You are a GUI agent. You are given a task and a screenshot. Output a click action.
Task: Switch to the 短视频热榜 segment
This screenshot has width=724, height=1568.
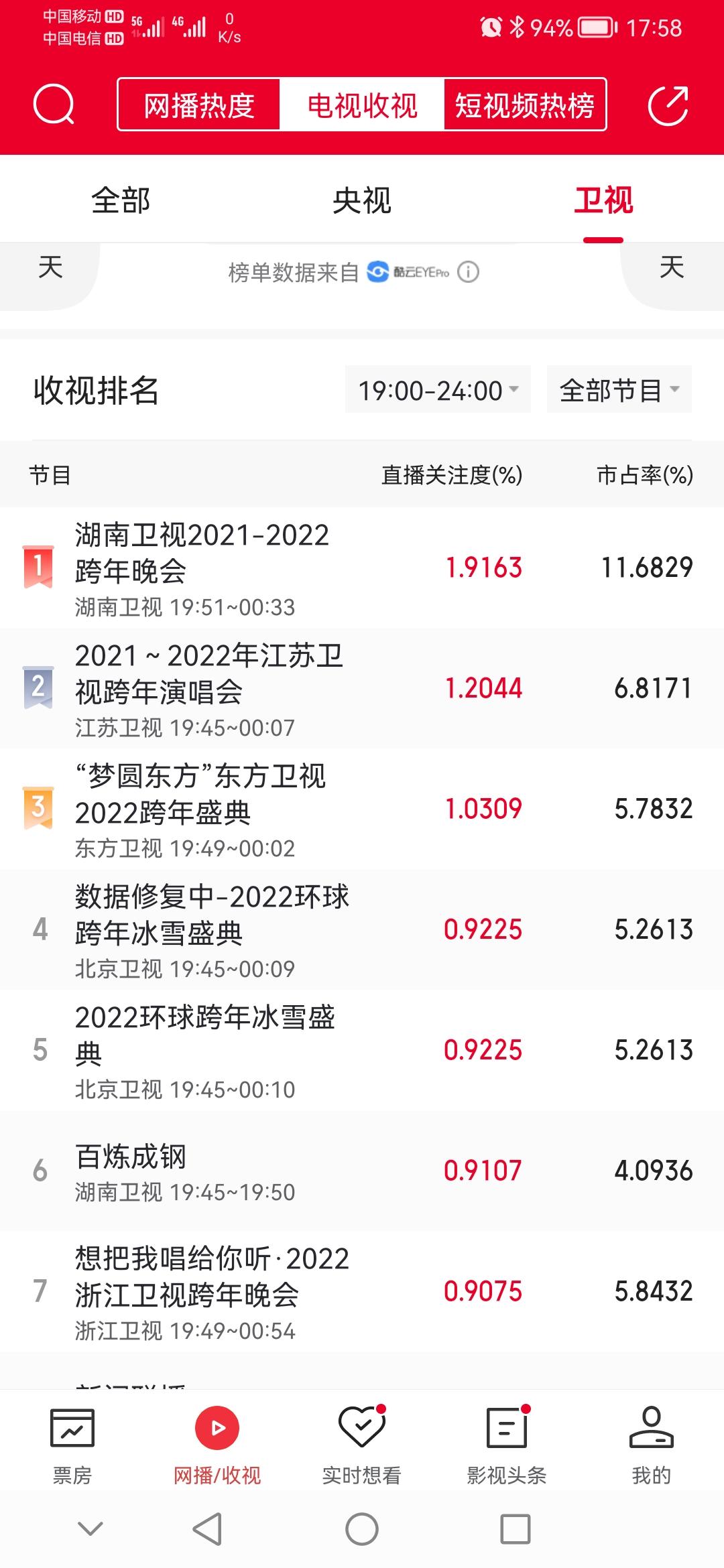[525, 105]
